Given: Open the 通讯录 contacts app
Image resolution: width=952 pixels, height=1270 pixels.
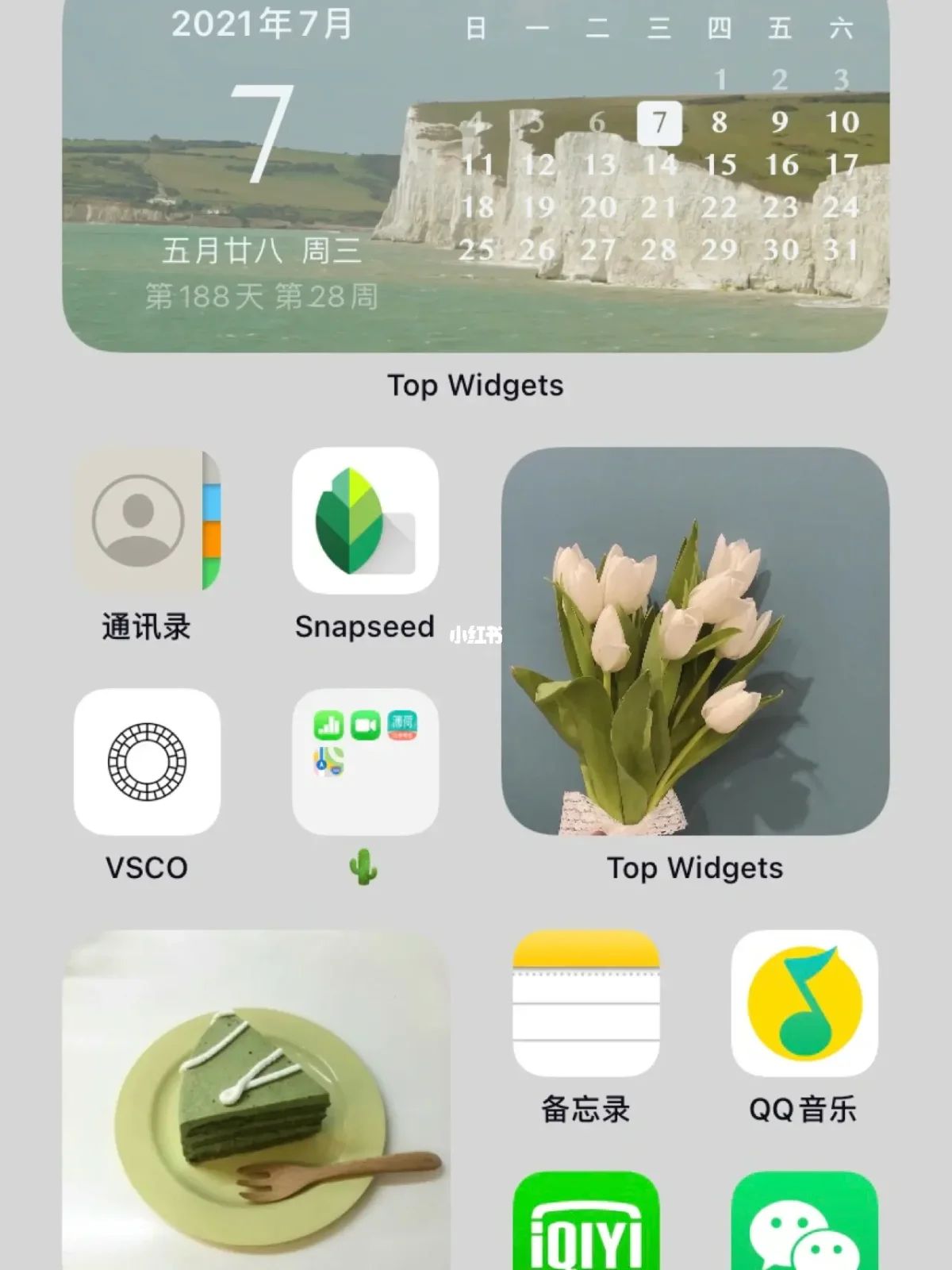Looking at the screenshot, I should click(147, 520).
